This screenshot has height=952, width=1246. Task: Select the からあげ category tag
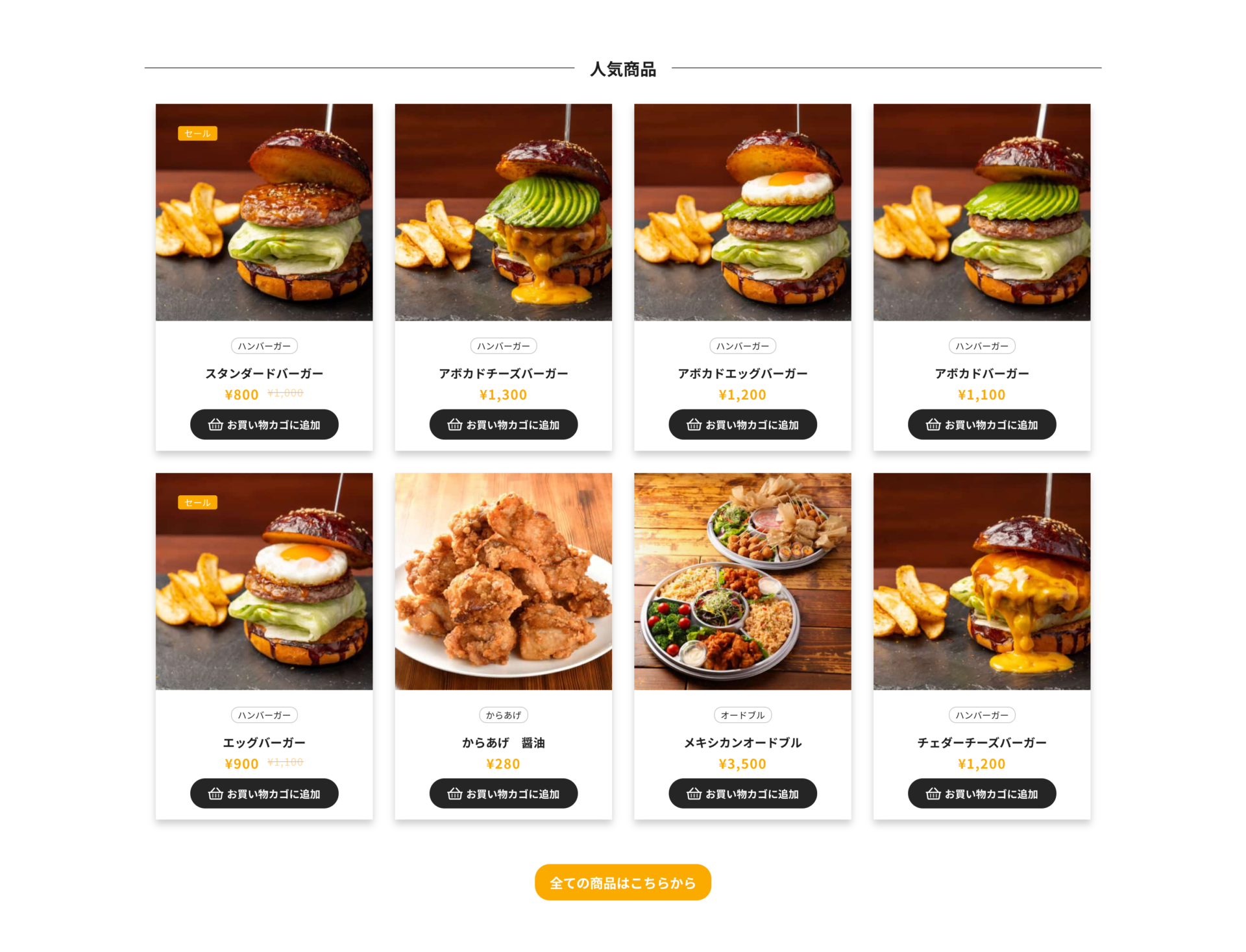503,714
